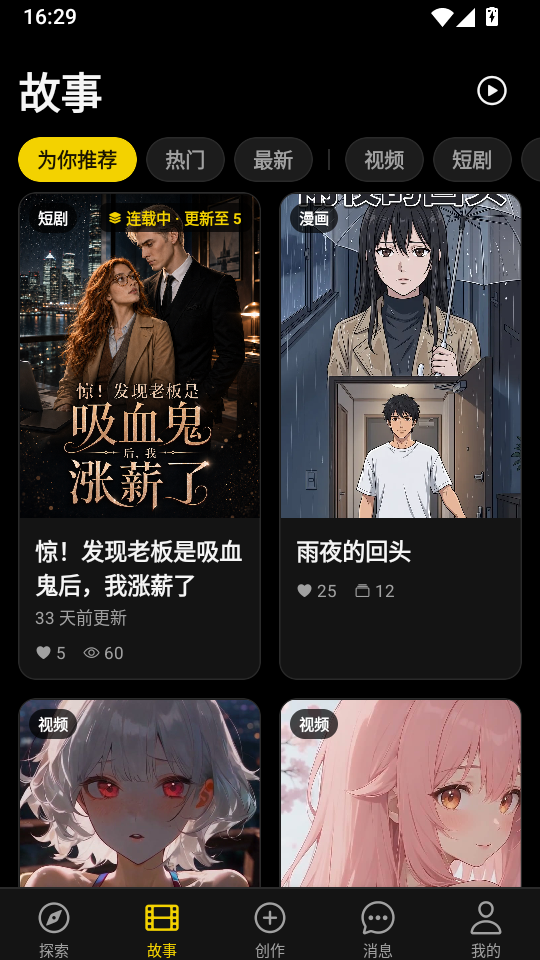Switch to the 热门 filter
This screenshot has height=960, width=540.
186,160
